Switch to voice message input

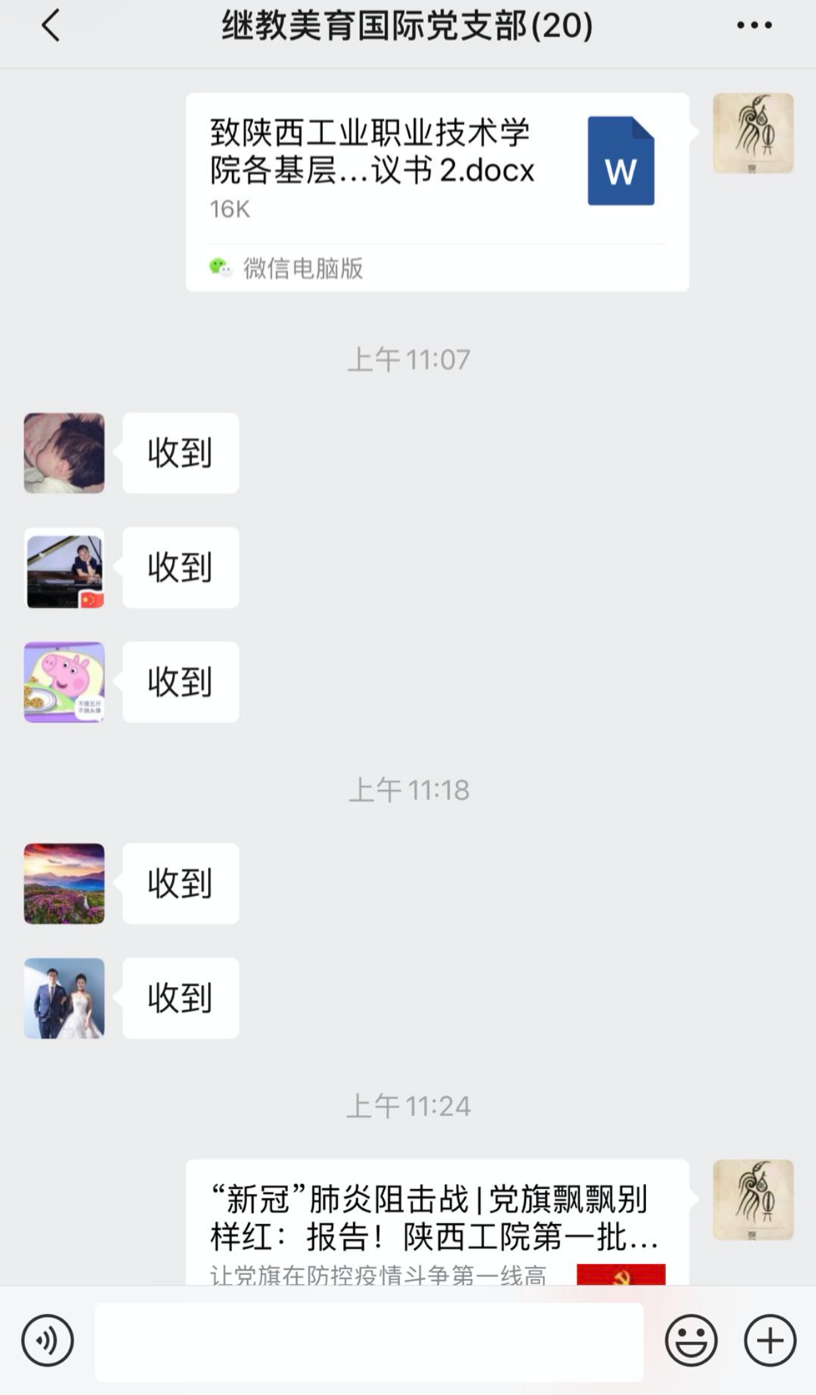(x=47, y=1340)
